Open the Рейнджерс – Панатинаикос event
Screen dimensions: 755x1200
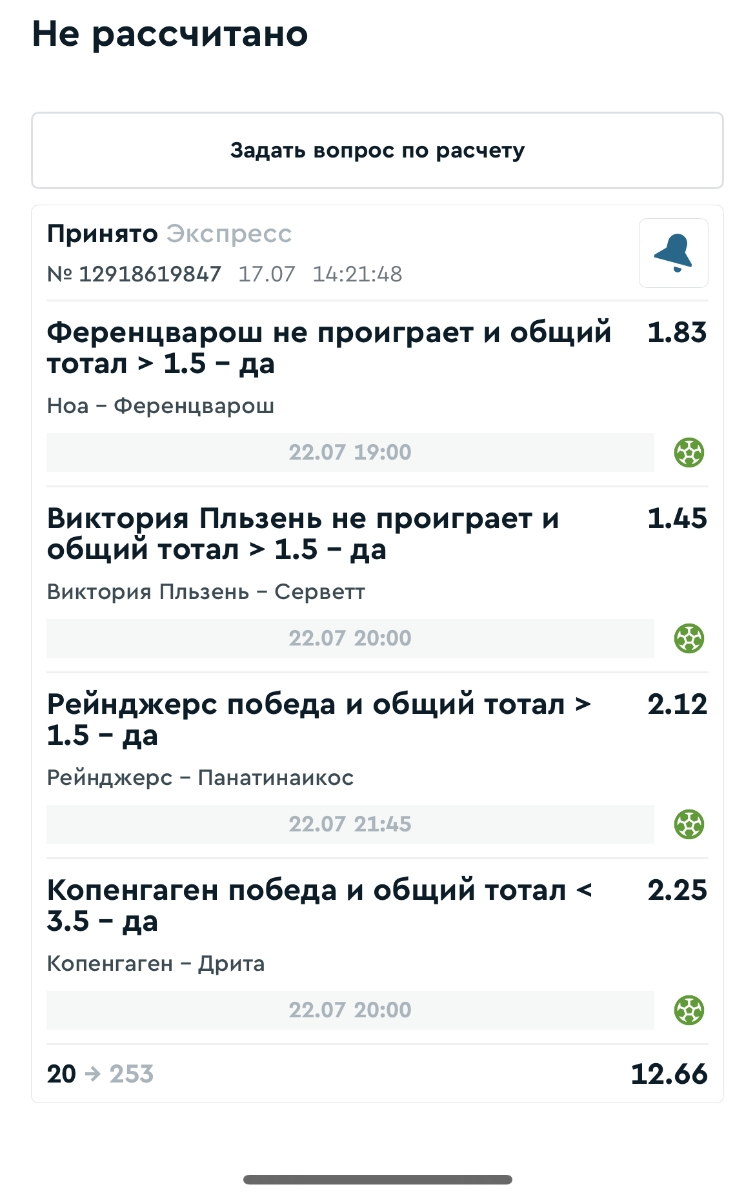pos(200,778)
